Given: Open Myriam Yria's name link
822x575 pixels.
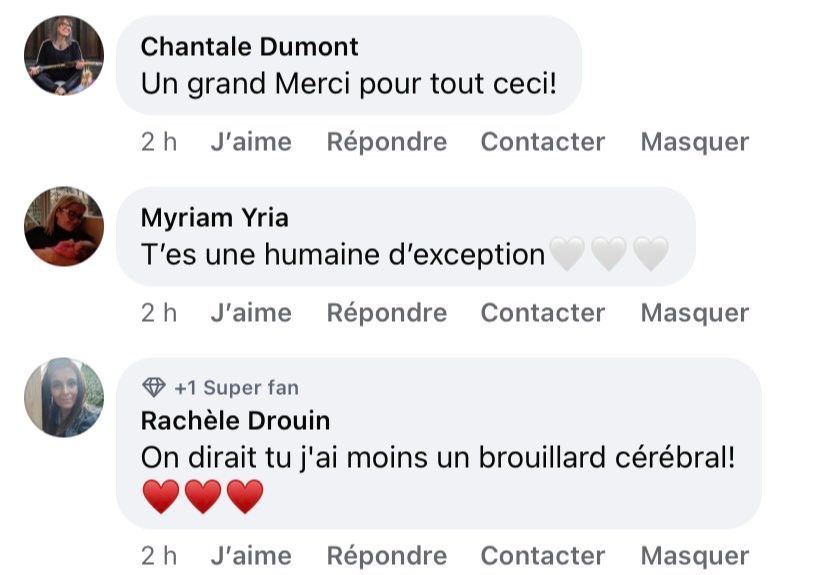Looking at the screenshot, I should 214,218.
